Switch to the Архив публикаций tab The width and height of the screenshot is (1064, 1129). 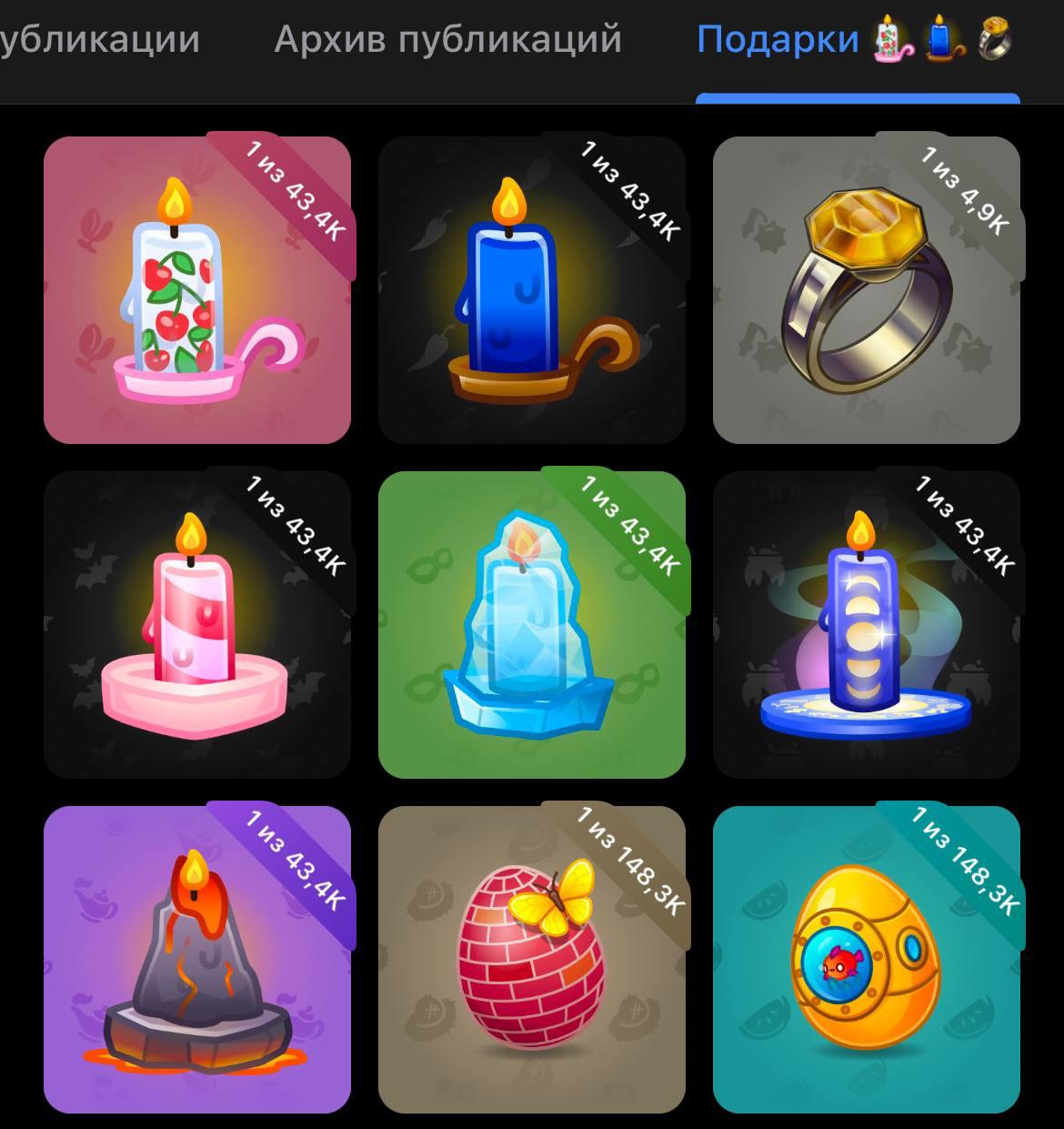(447, 40)
